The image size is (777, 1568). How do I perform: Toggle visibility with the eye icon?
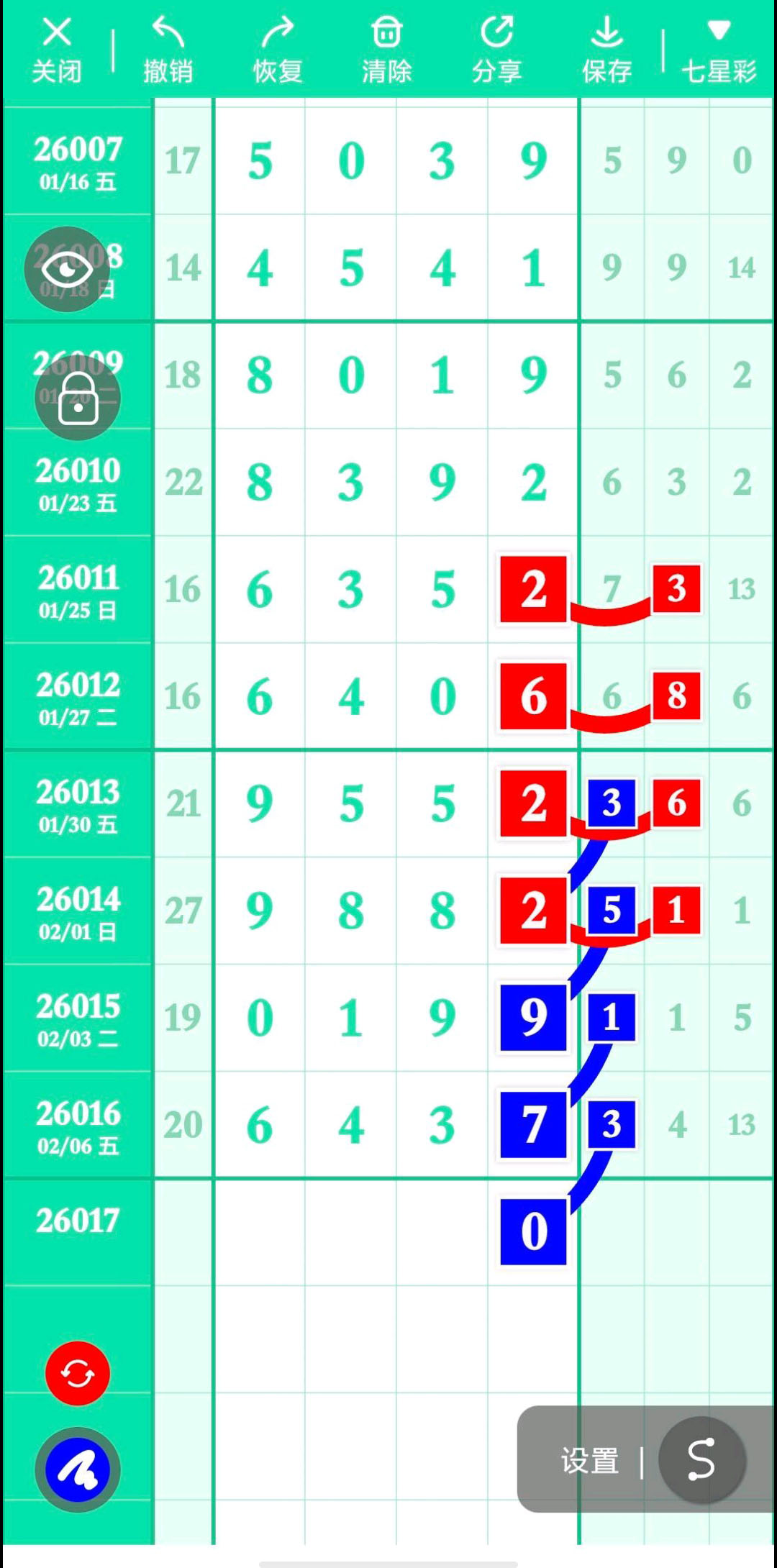point(67,269)
